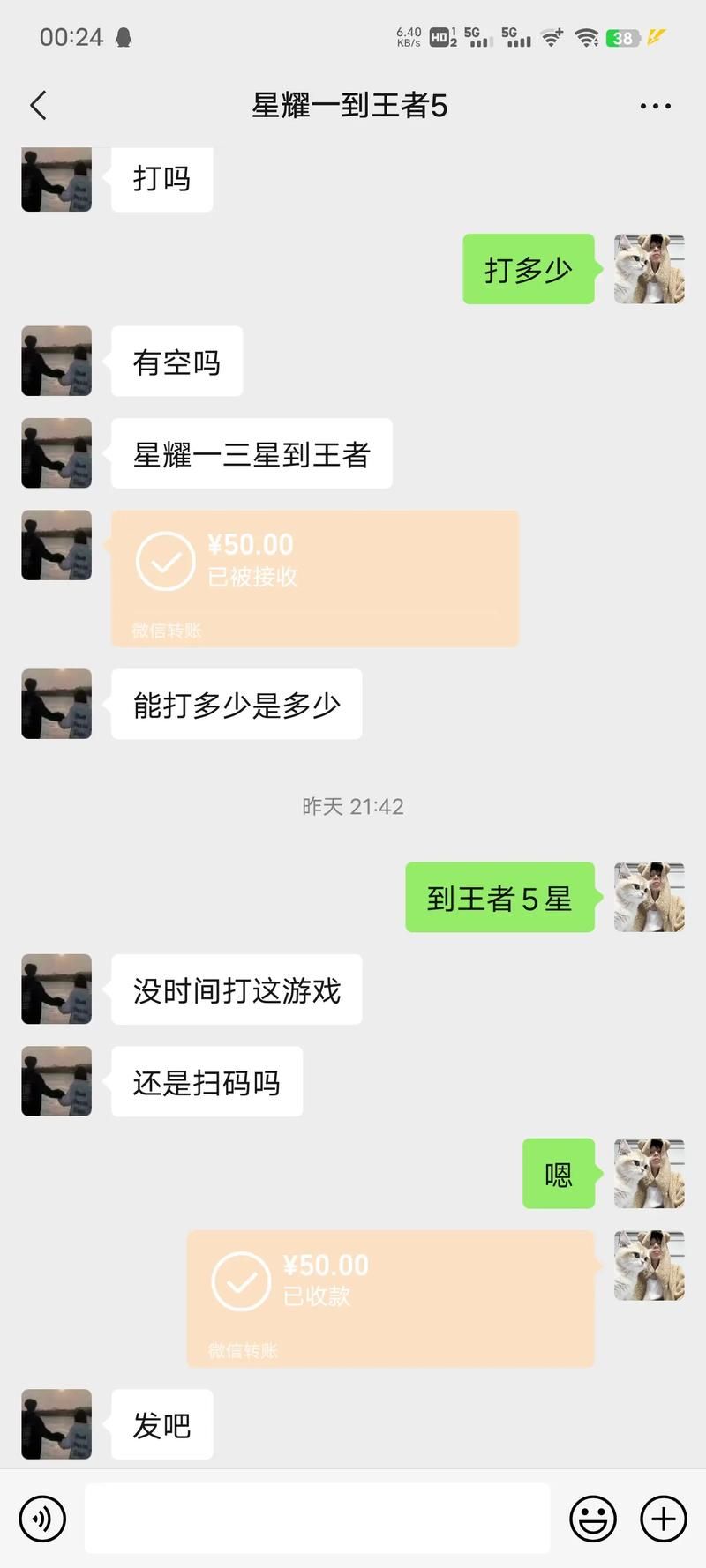706x1568 pixels.
Task: Click the timestamp 昨天 21:42
Action: 351,805
